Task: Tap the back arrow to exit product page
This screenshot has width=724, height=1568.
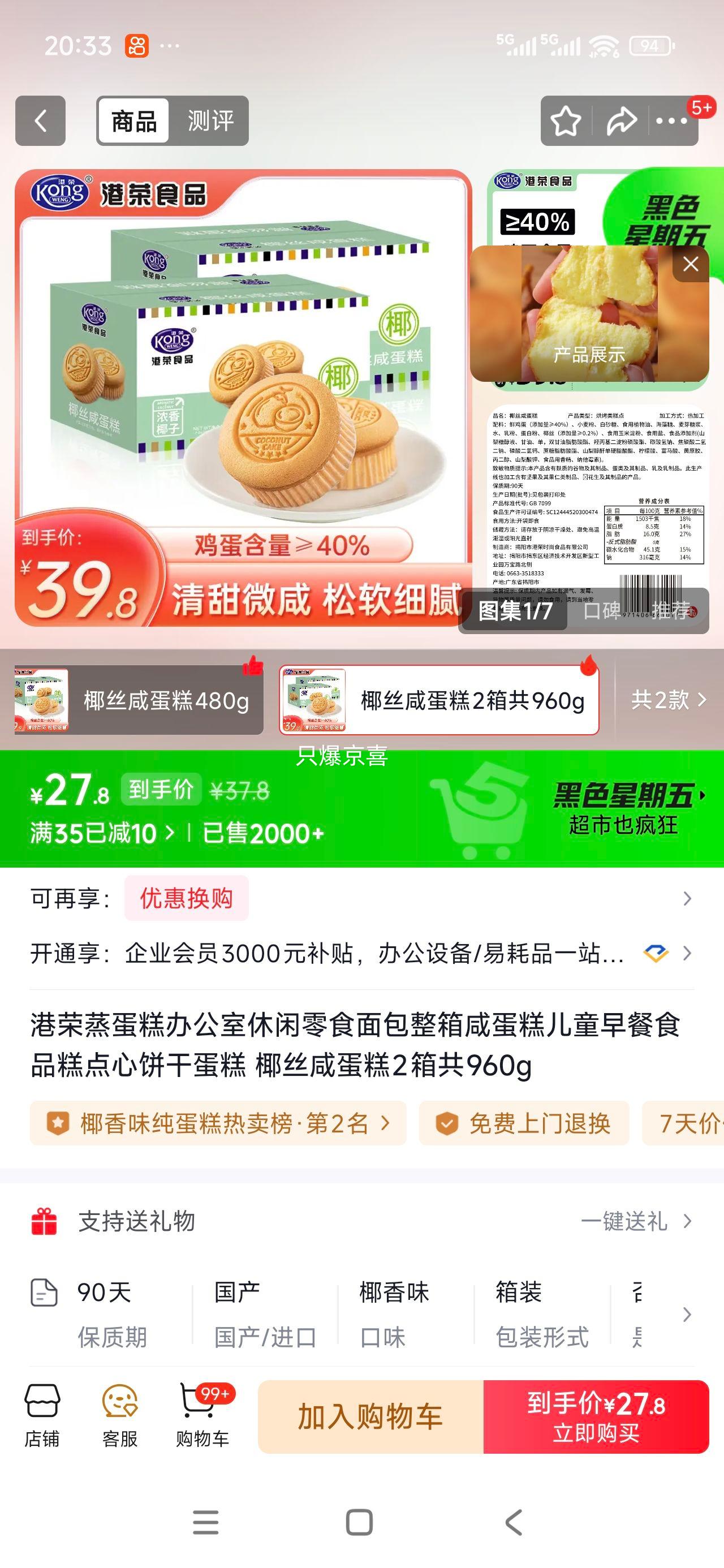Action: click(x=40, y=121)
